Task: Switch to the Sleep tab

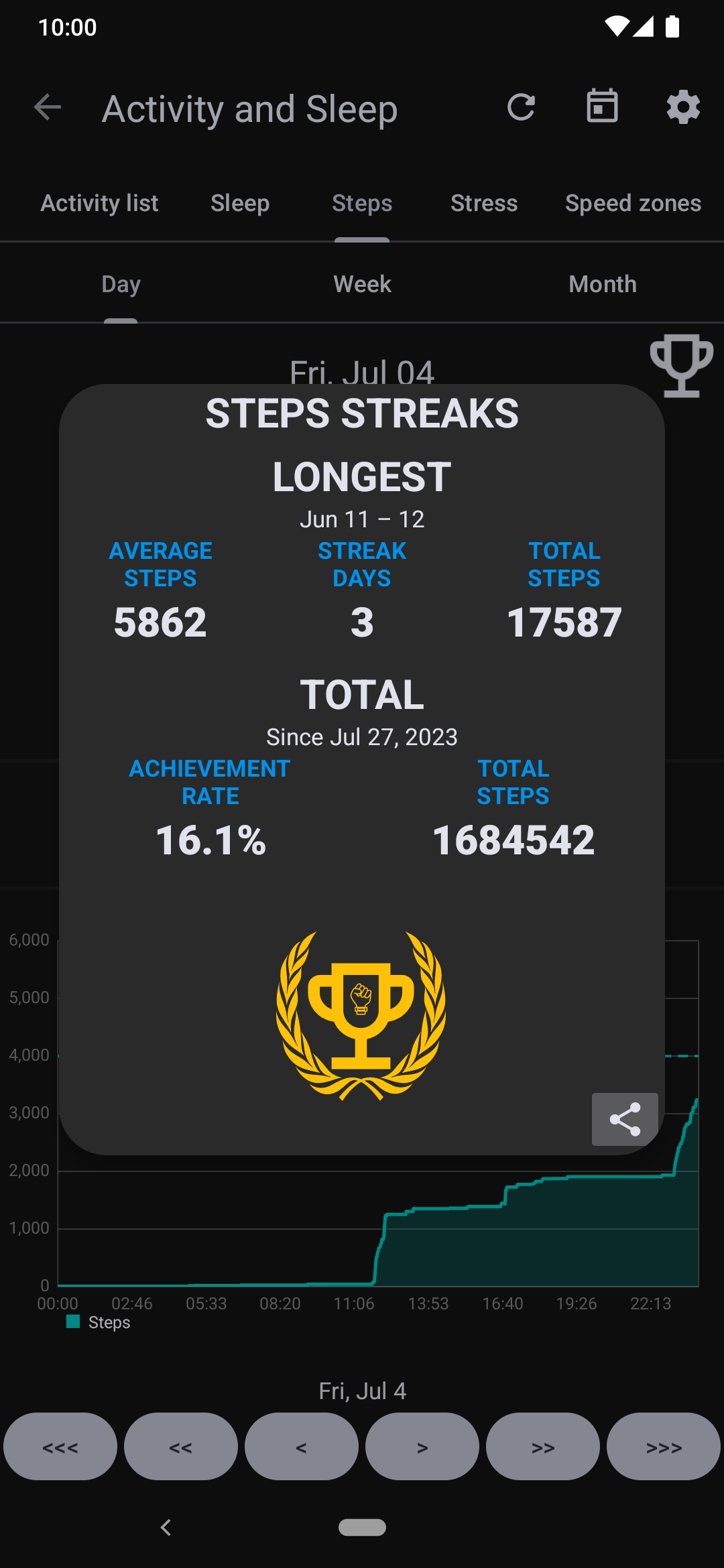Action: point(240,204)
